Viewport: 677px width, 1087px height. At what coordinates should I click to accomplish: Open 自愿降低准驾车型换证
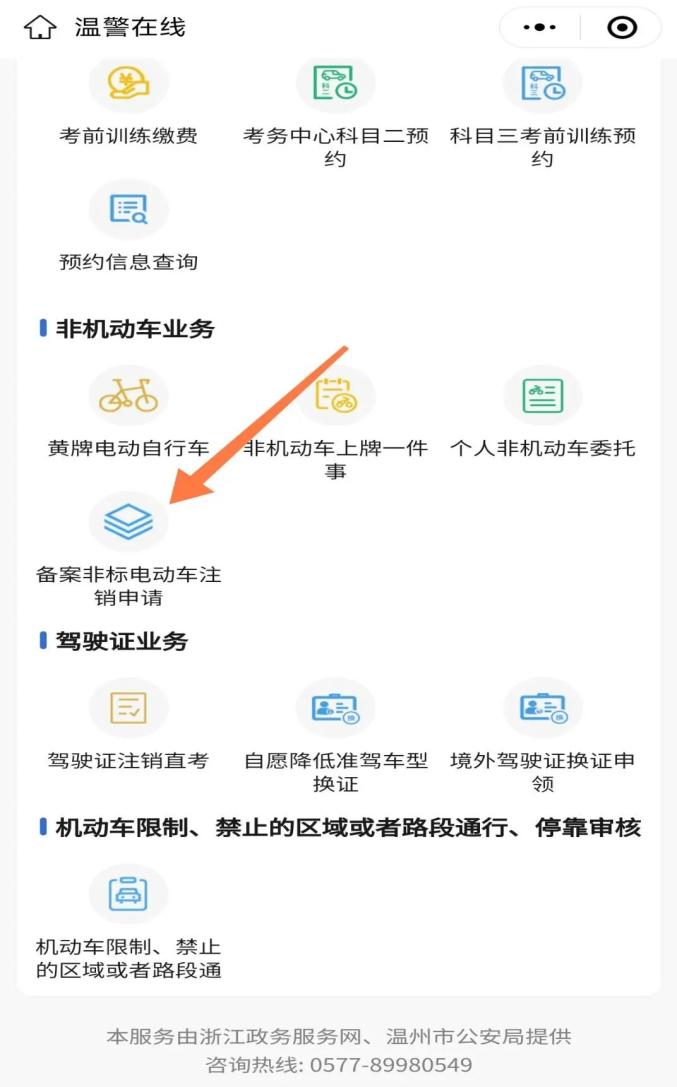(335, 709)
